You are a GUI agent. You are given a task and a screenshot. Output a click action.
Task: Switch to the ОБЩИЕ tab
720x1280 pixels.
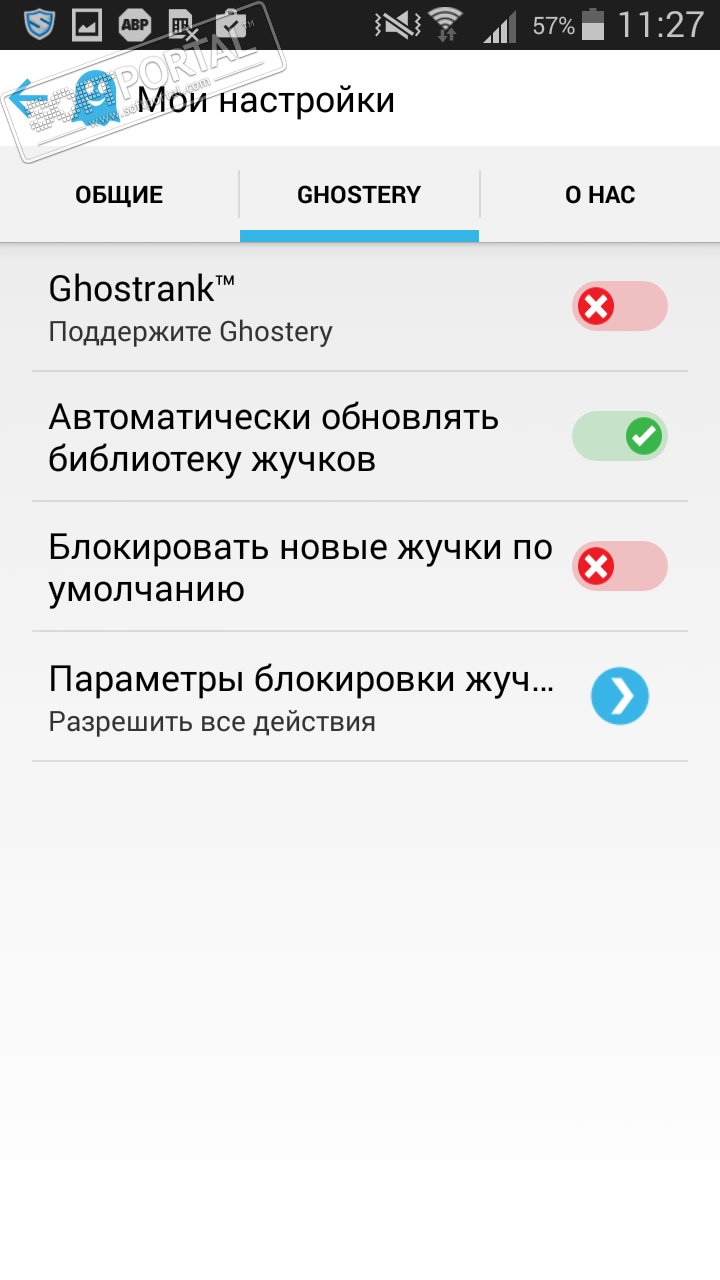119,194
